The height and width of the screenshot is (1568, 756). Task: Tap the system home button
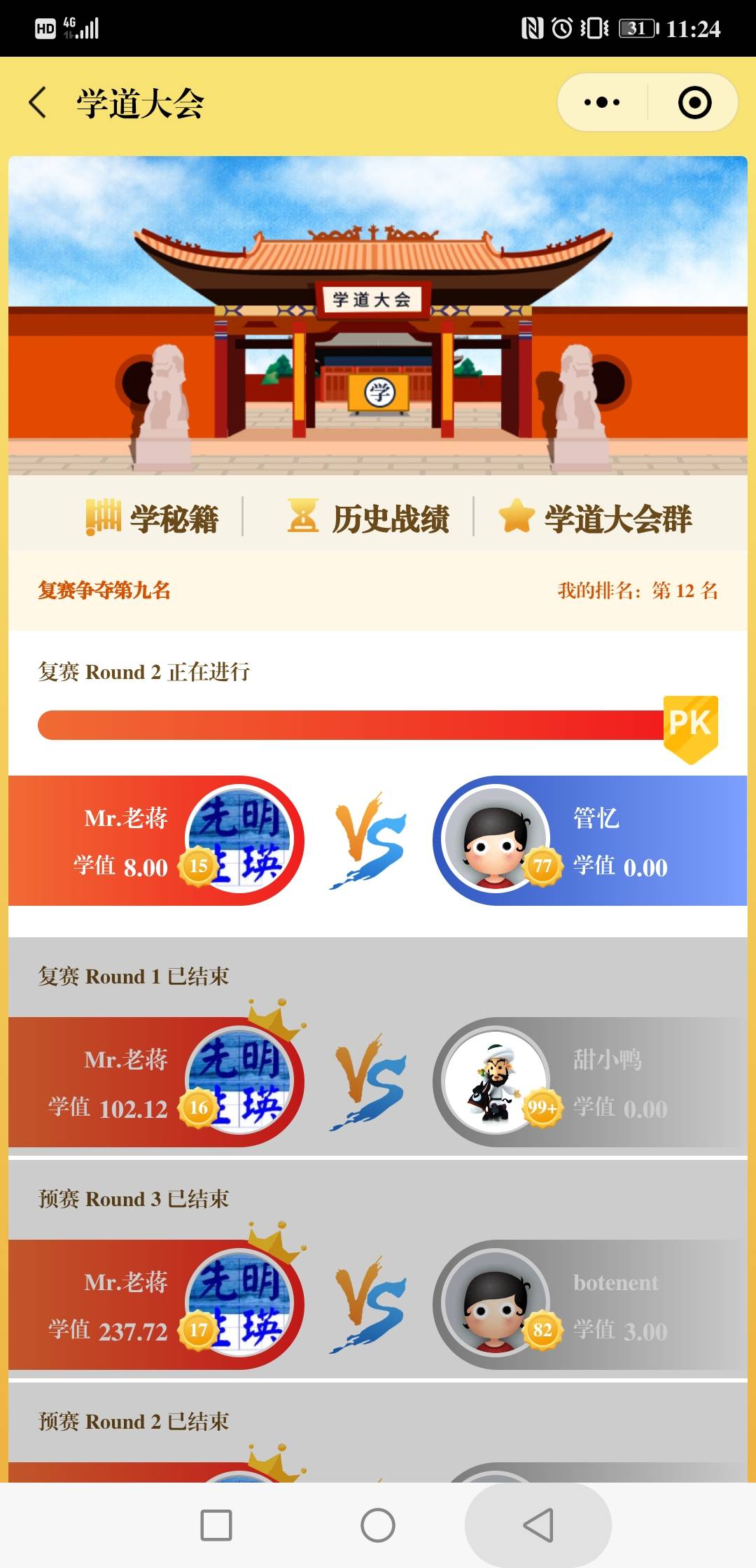(x=378, y=1525)
